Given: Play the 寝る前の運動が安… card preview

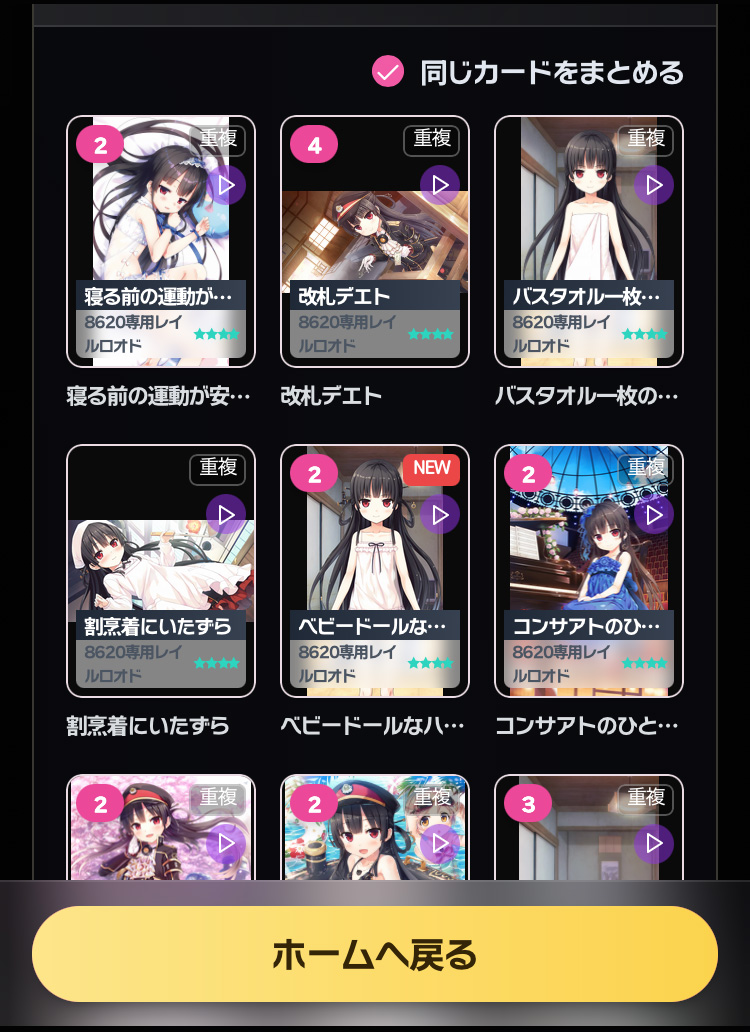Looking at the screenshot, I should click(x=226, y=185).
